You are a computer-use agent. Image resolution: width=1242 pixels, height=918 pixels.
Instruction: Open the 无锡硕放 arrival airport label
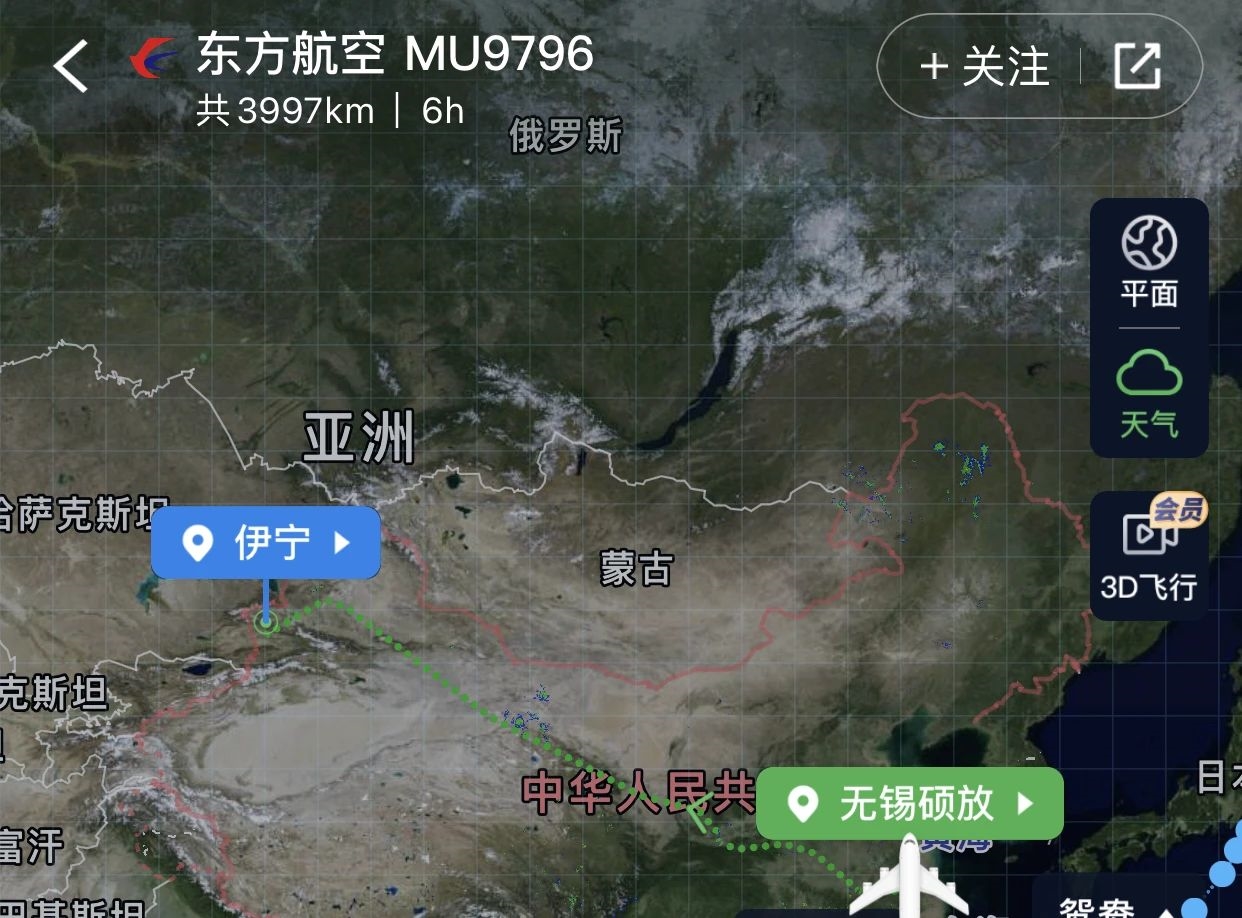pos(909,803)
